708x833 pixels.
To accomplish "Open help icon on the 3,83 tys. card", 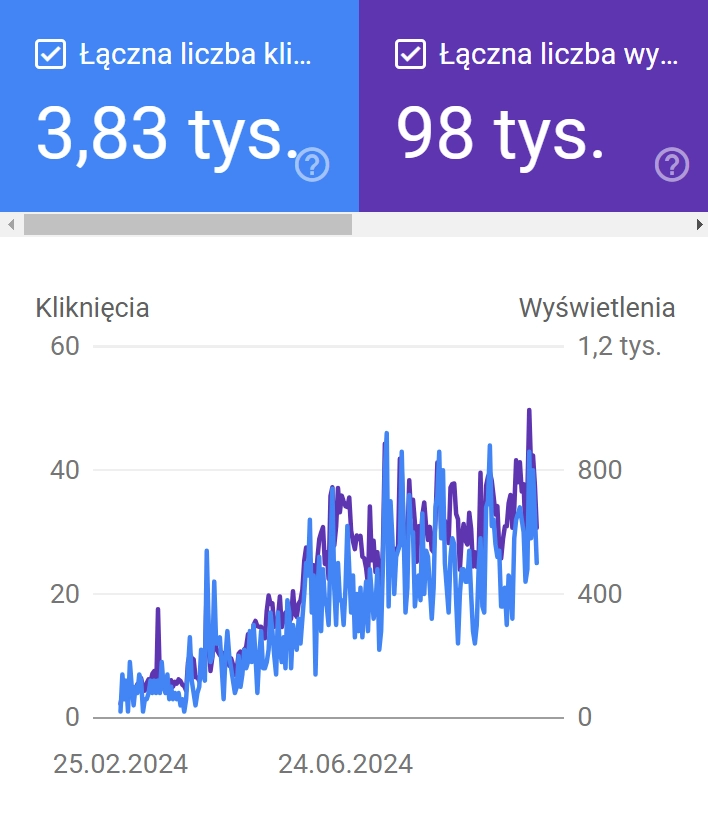I will tap(313, 165).
